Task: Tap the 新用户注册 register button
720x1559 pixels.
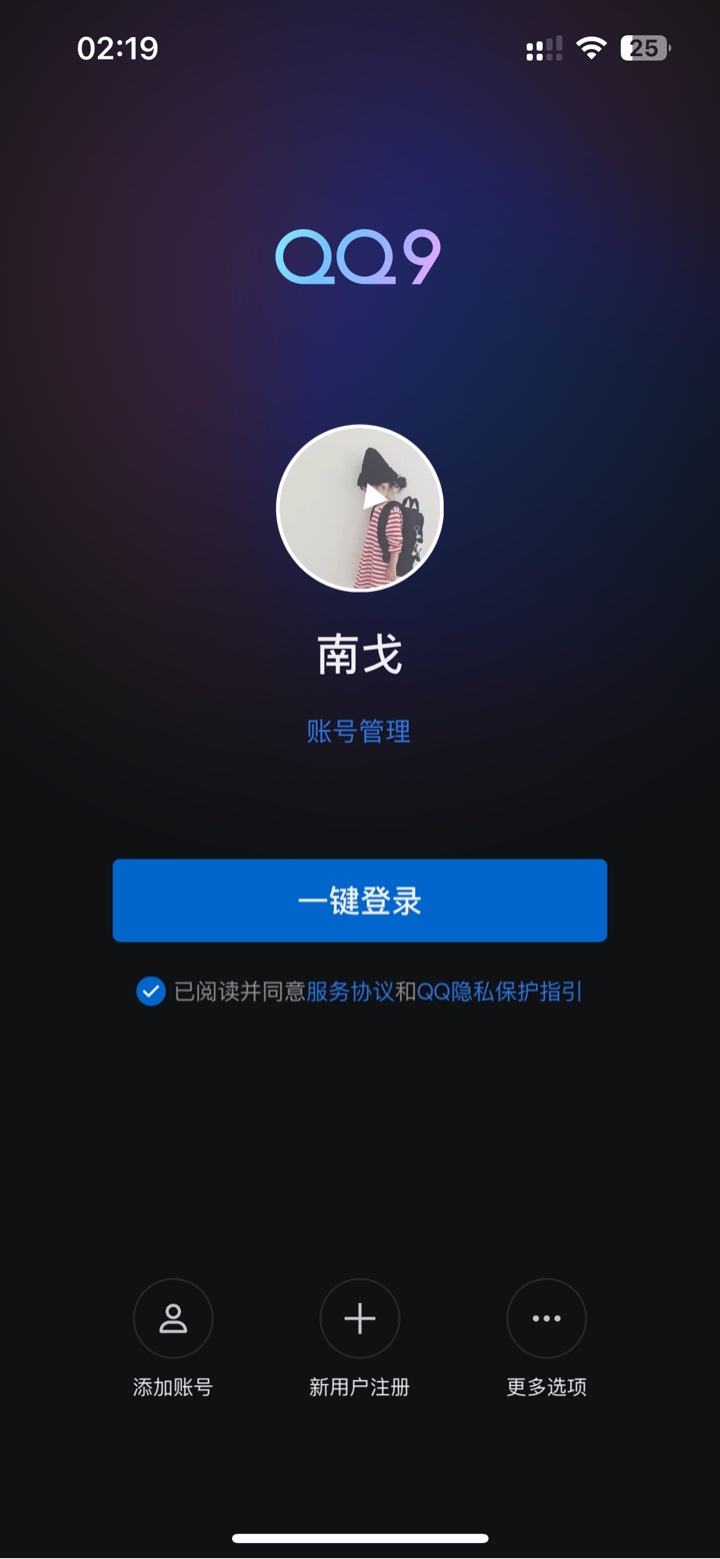Action: click(x=360, y=1319)
